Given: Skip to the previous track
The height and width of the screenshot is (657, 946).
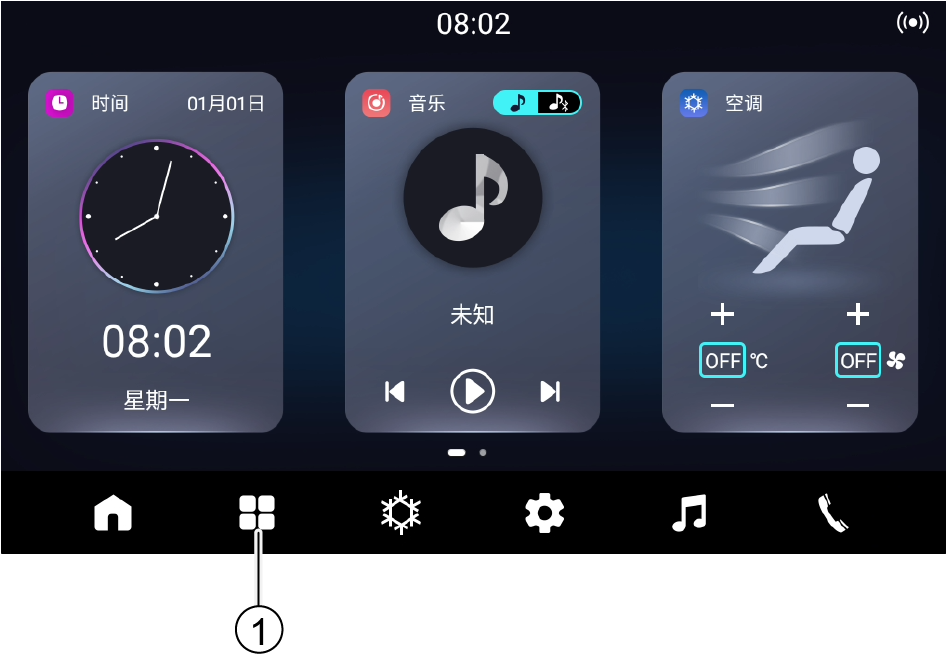Looking at the screenshot, I should (x=395, y=391).
